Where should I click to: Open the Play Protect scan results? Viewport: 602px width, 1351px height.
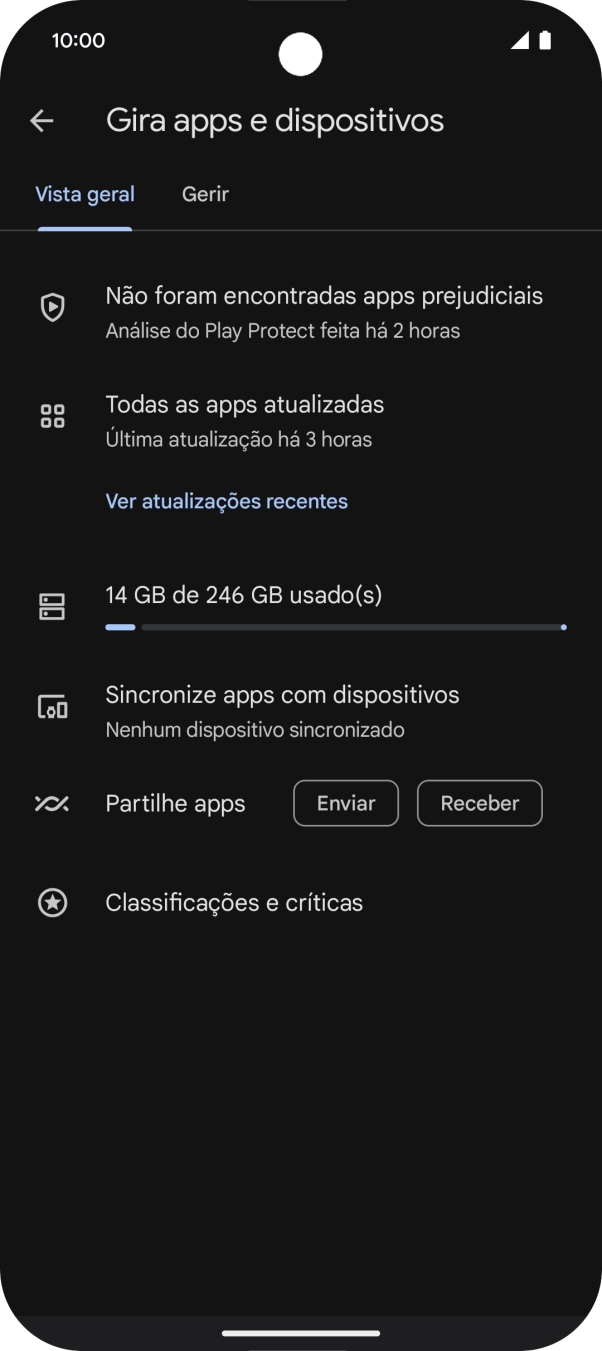pos(323,311)
